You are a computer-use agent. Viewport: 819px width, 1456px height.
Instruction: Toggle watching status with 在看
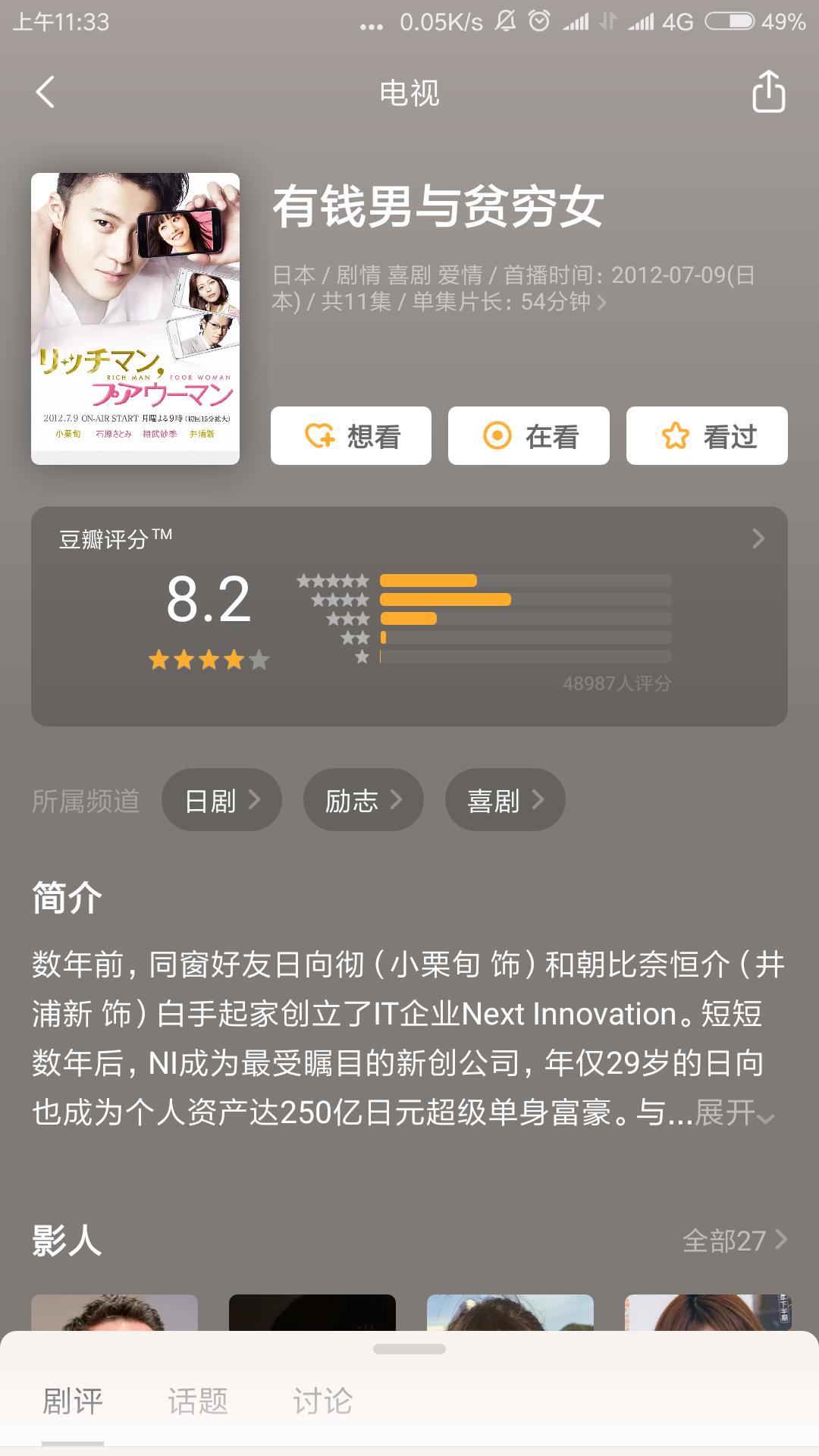click(529, 435)
